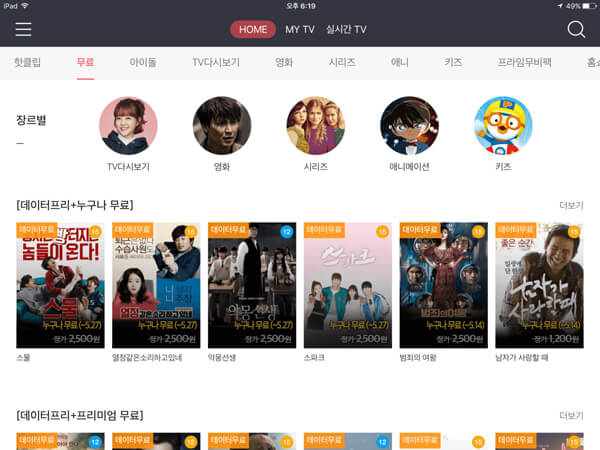
Task: Switch to 실시간 TV section
Action: pyautogui.click(x=346, y=29)
